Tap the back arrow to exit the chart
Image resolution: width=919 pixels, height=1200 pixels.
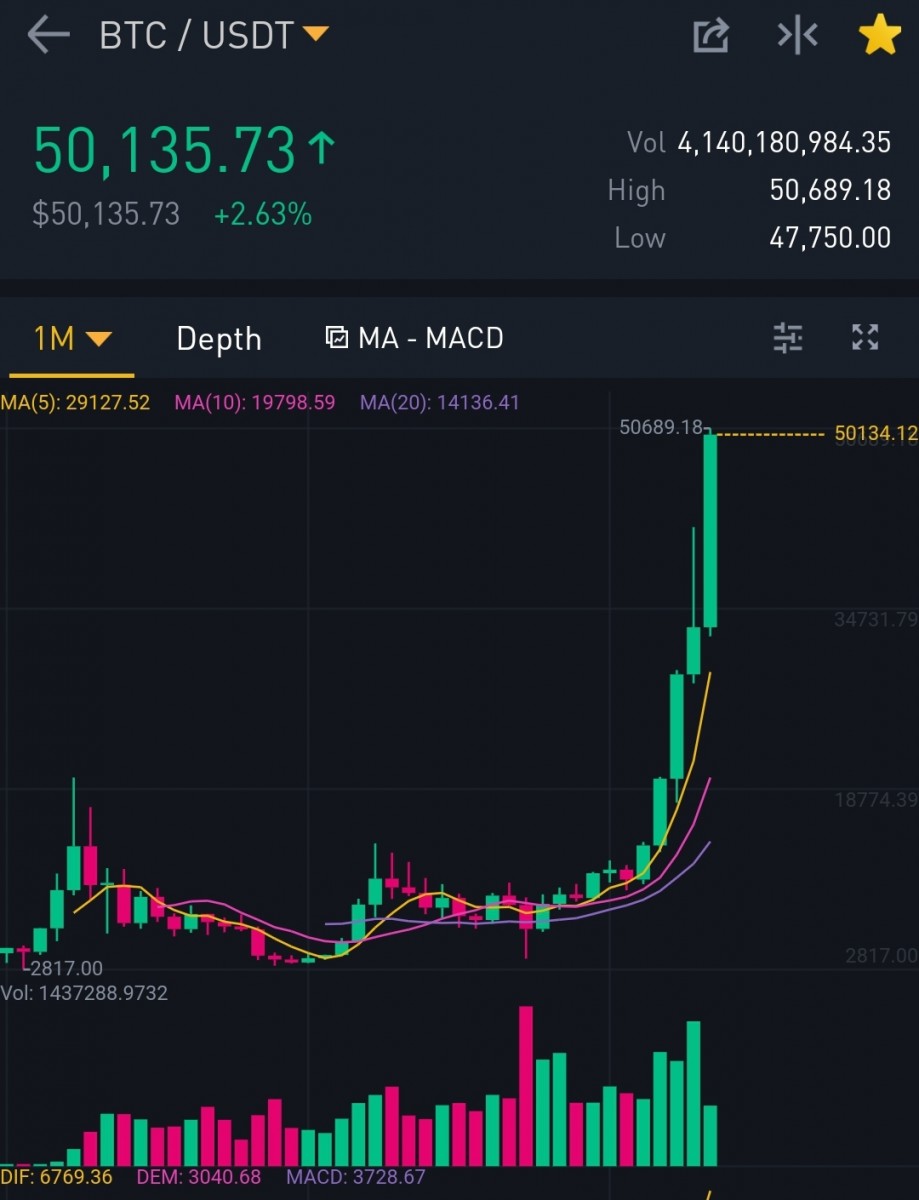48,35
